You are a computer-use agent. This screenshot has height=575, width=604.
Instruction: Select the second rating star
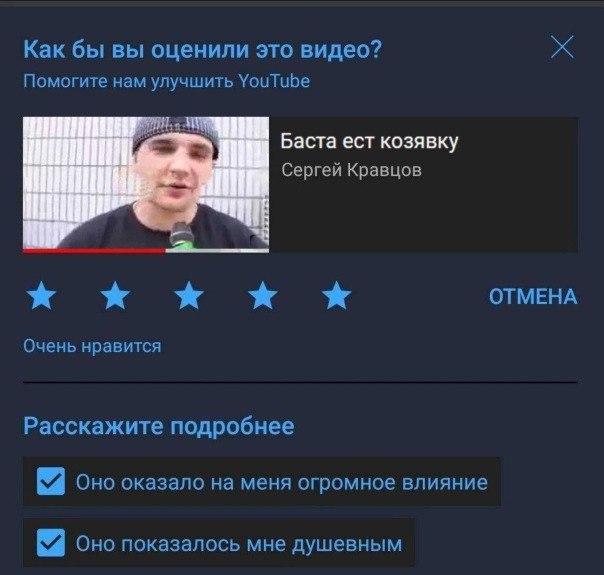[116, 296]
